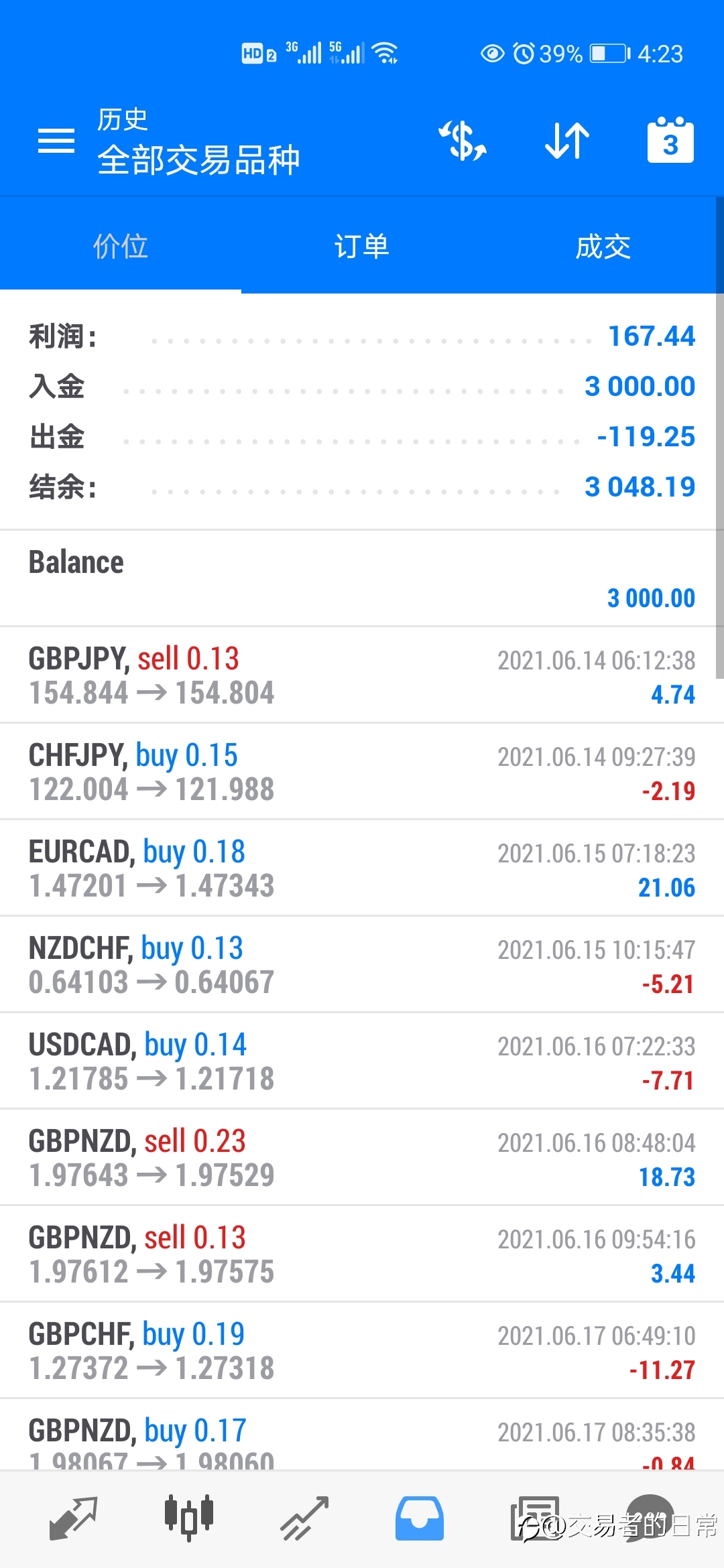Open the calendar date range picker
This screenshot has height=1568, width=724.
click(670, 140)
